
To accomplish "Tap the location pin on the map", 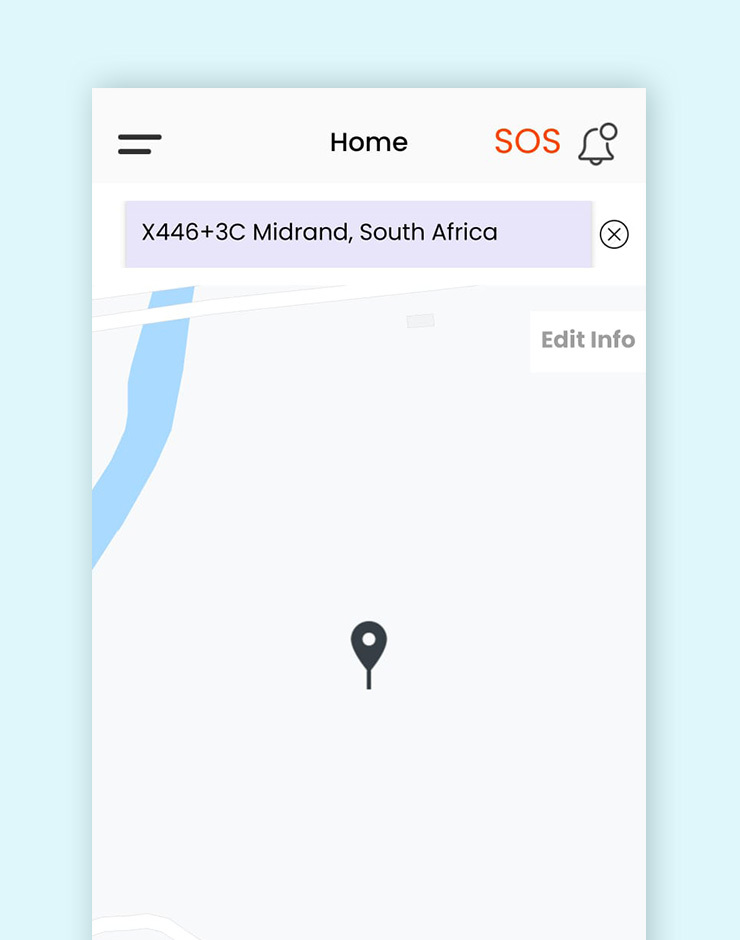I will coord(369,648).
